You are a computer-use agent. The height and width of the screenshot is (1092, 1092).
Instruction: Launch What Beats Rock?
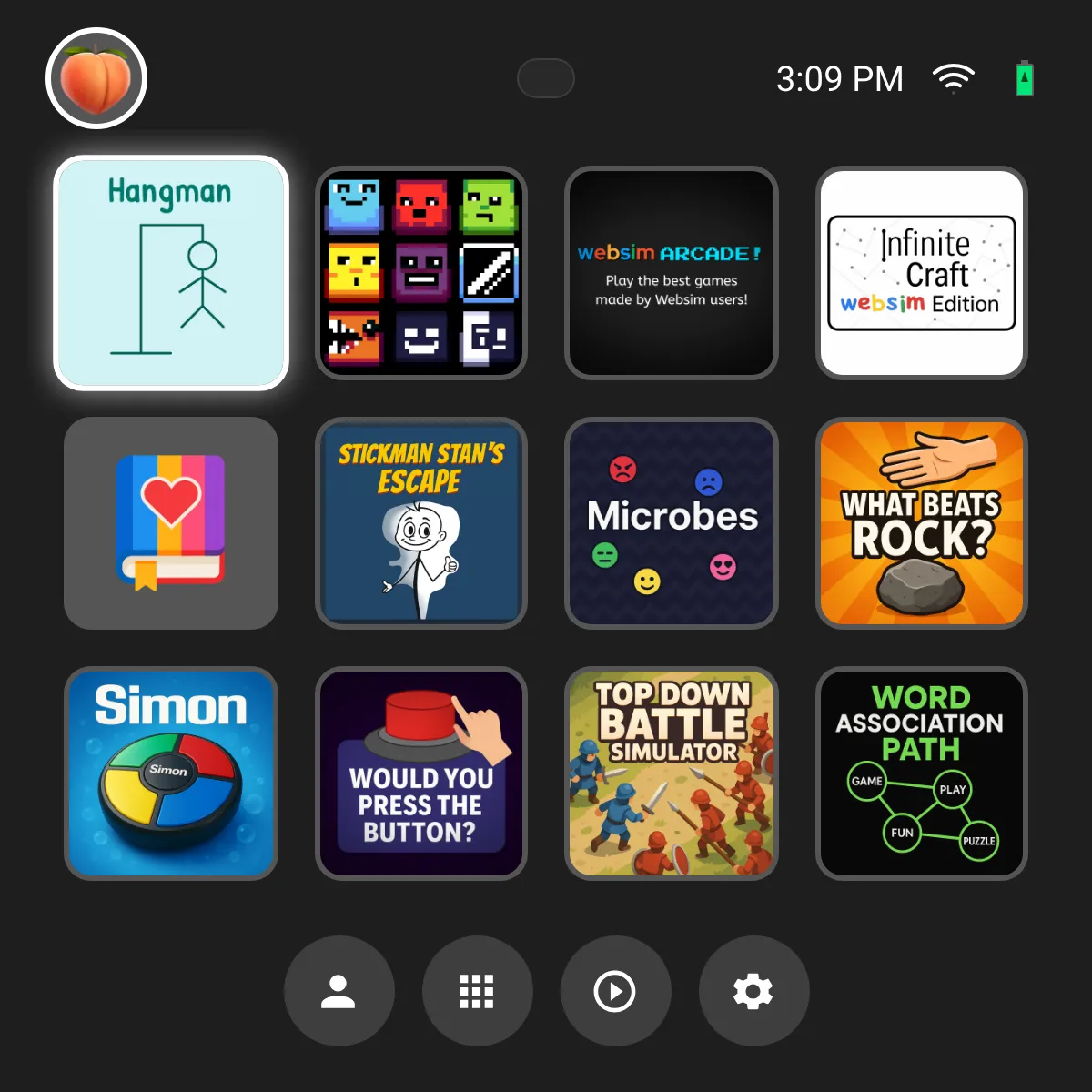(x=922, y=523)
